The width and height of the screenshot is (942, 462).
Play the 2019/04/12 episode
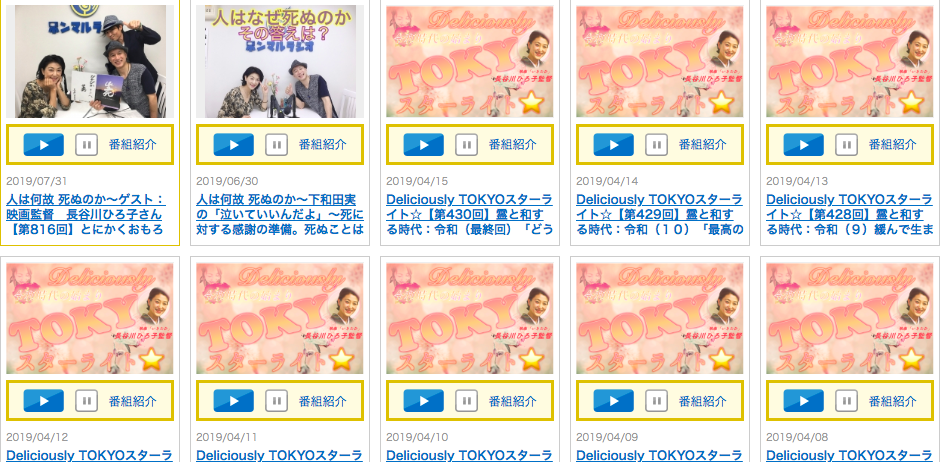click(43, 401)
